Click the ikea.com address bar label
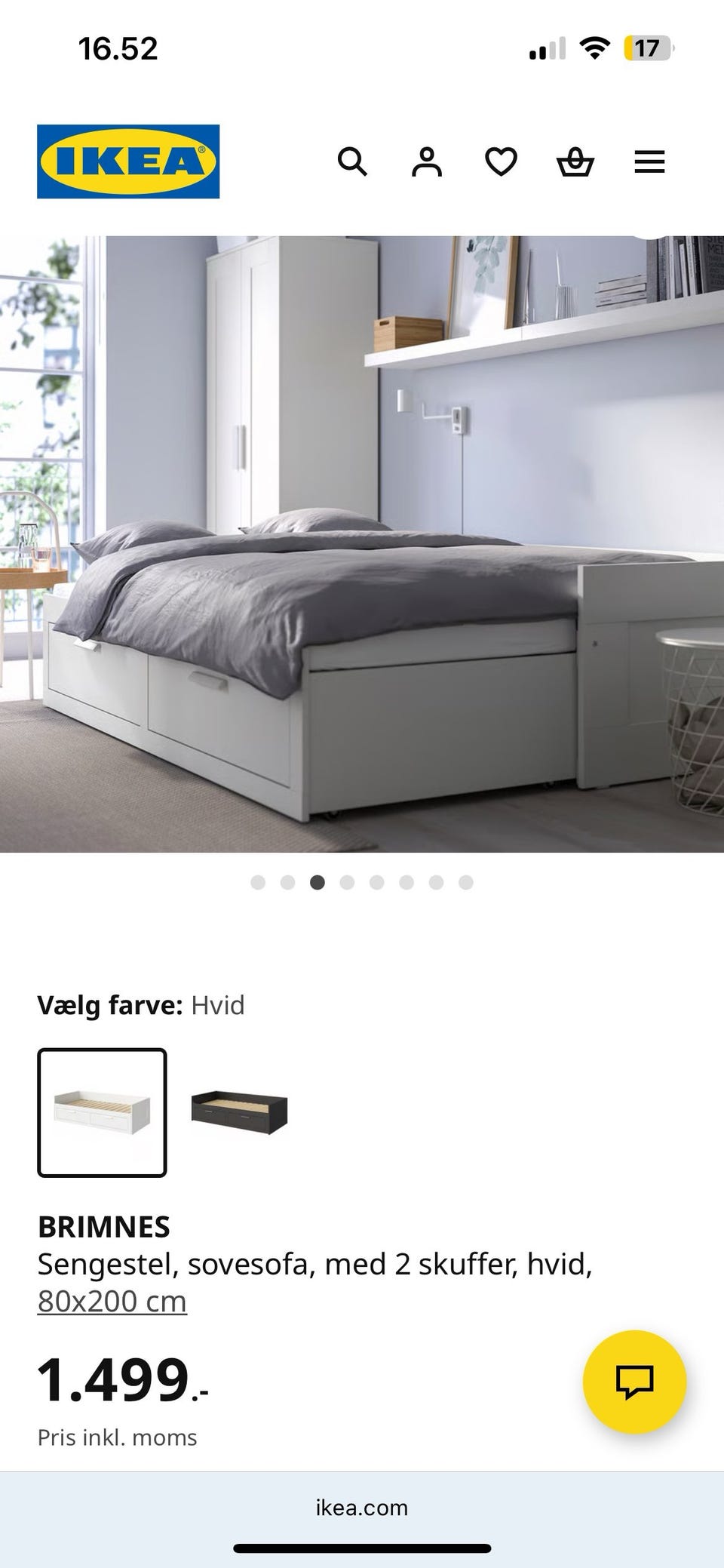724x1568 pixels. pos(361,1508)
